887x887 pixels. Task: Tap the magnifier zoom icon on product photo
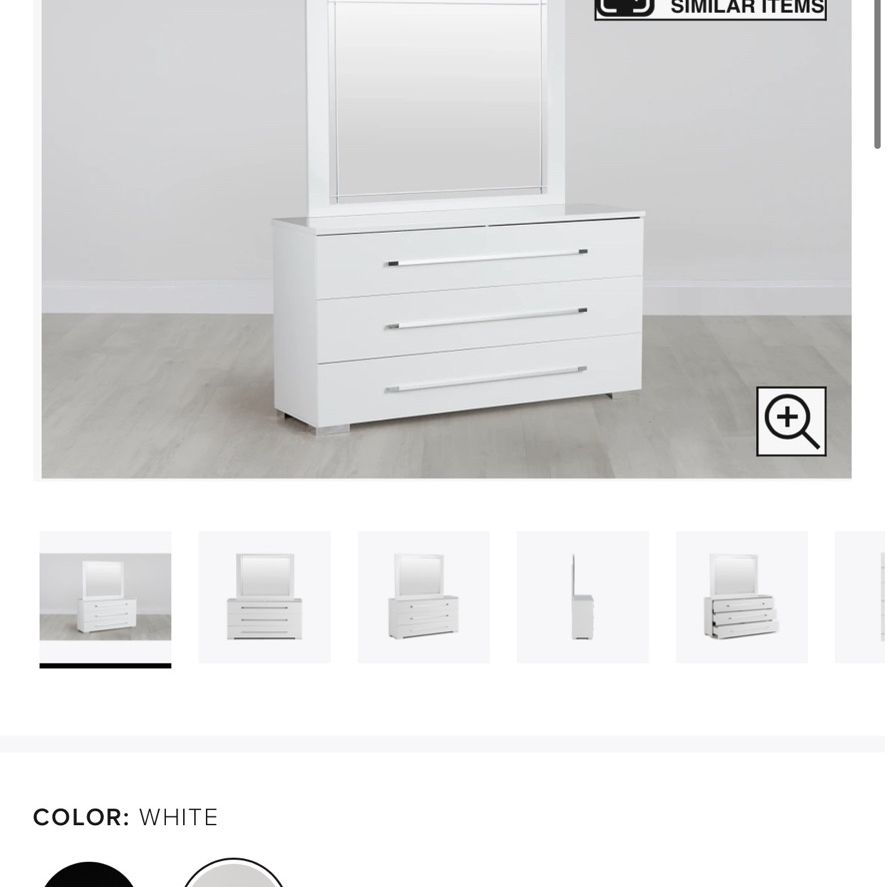coord(791,421)
